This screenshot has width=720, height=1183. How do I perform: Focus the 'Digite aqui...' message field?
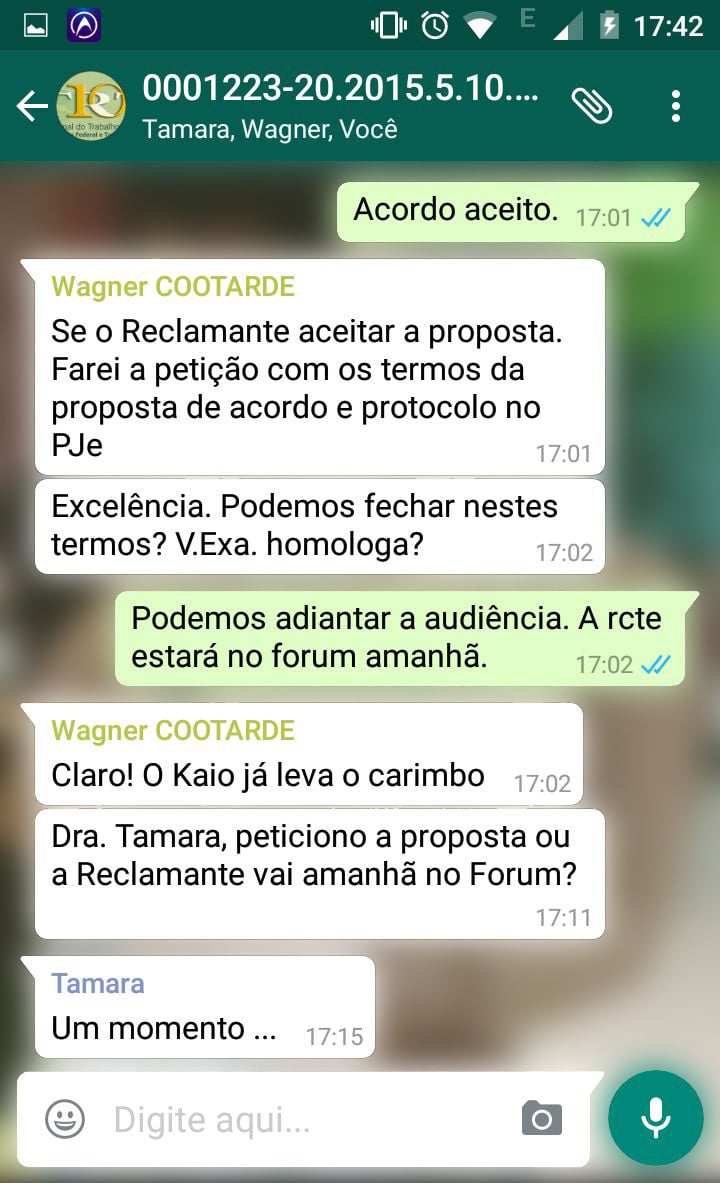point(300,1119)
